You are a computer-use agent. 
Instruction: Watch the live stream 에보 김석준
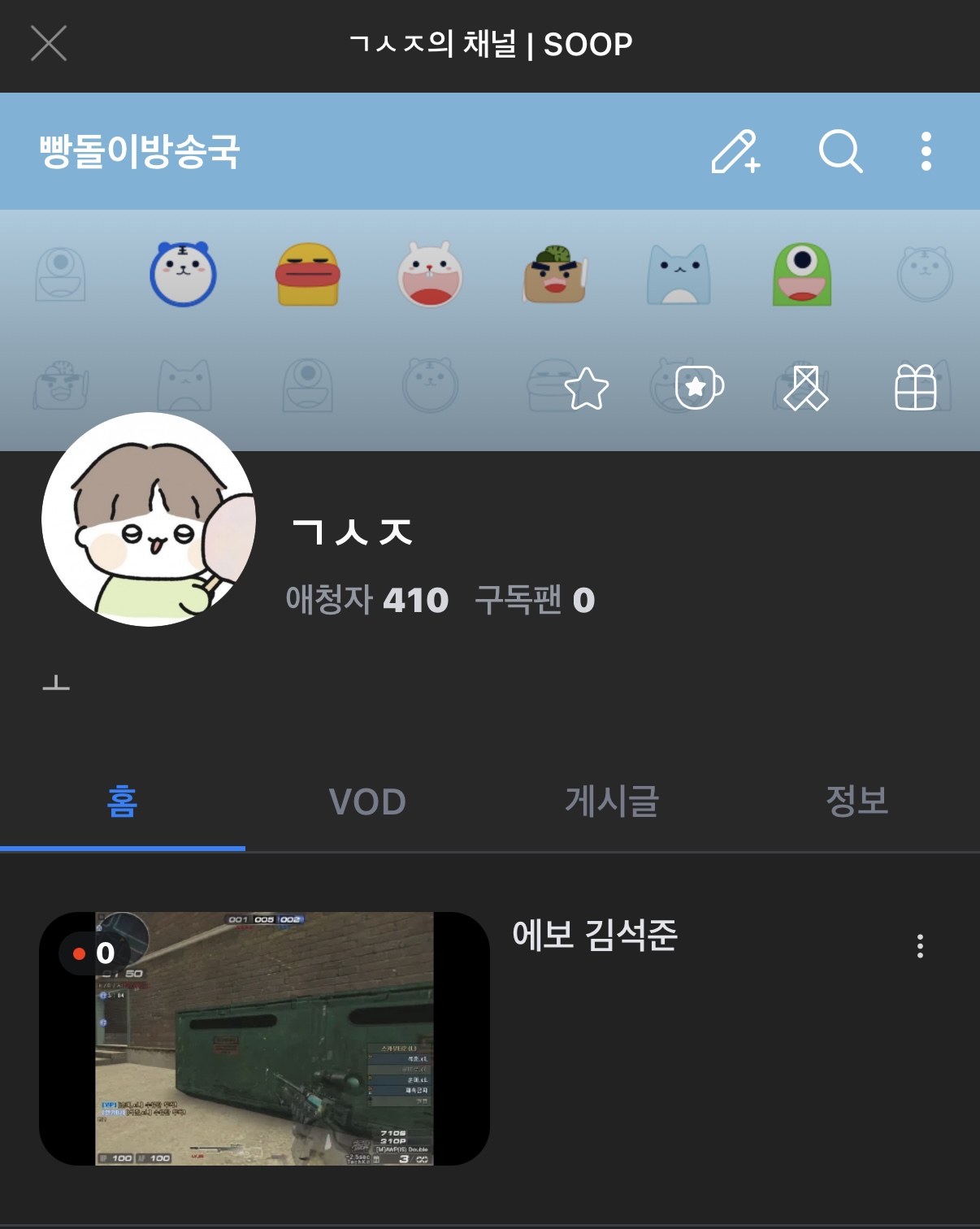264,1038
